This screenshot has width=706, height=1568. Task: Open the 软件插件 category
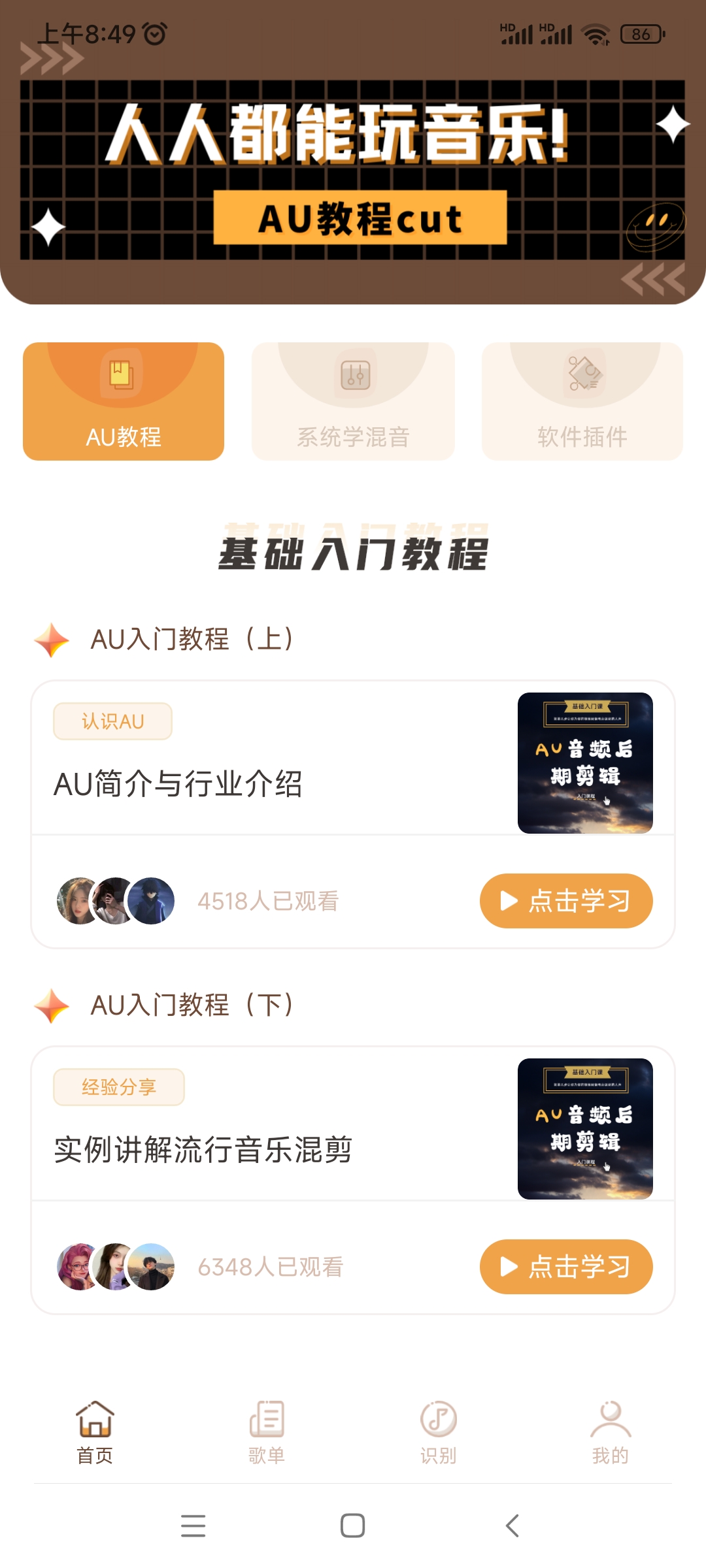pyautogui.click(x=582, y=401)
